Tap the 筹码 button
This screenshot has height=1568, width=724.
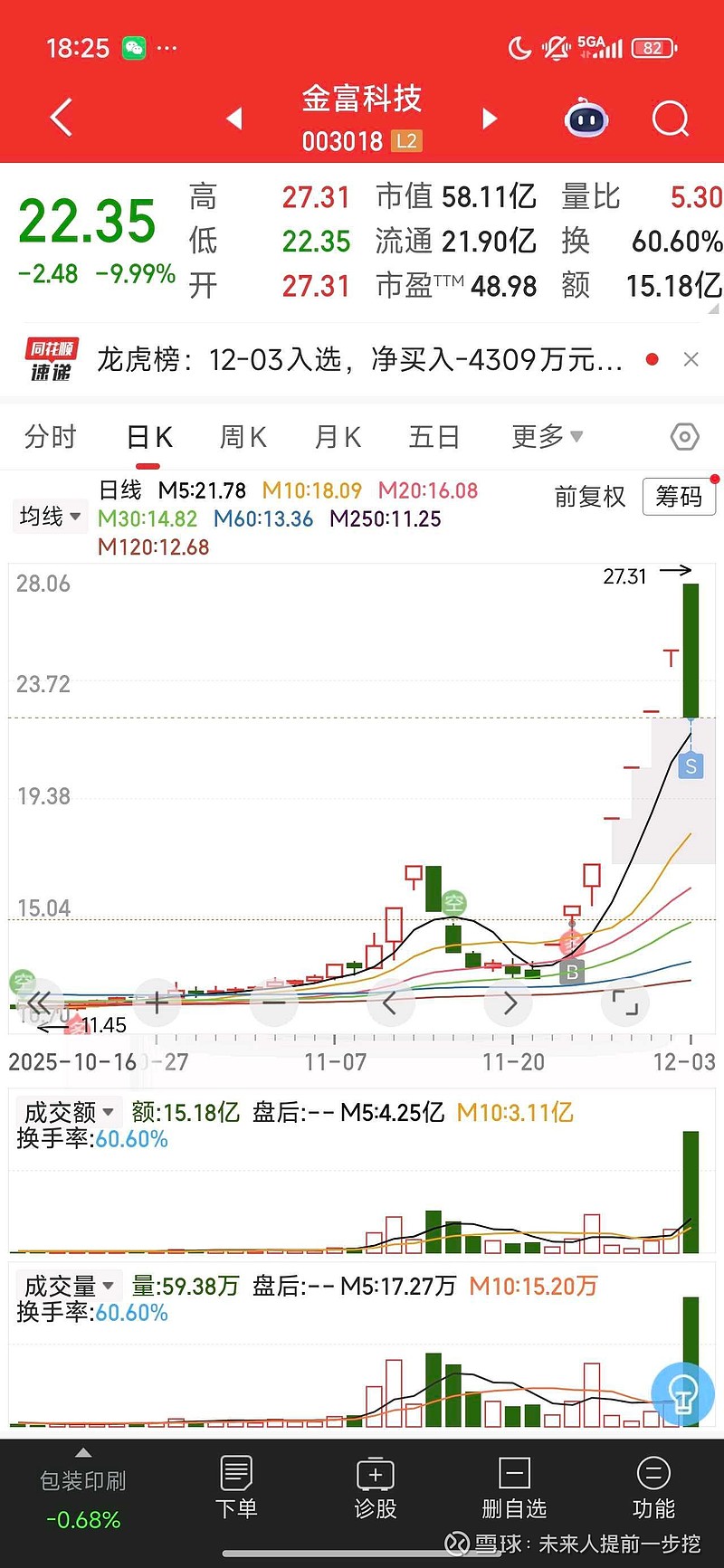pos(678,497)
